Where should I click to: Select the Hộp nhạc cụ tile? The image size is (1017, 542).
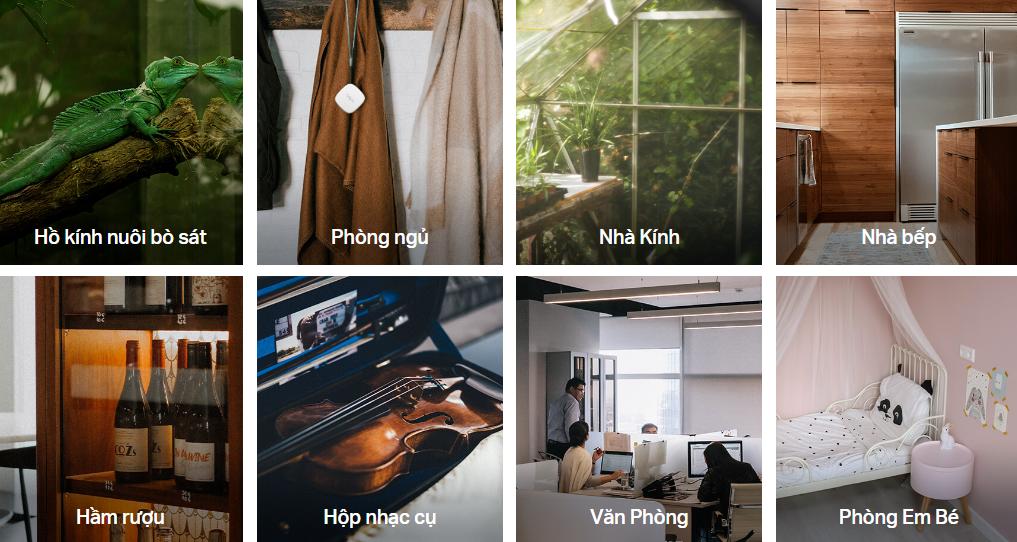tap(379, 410)
